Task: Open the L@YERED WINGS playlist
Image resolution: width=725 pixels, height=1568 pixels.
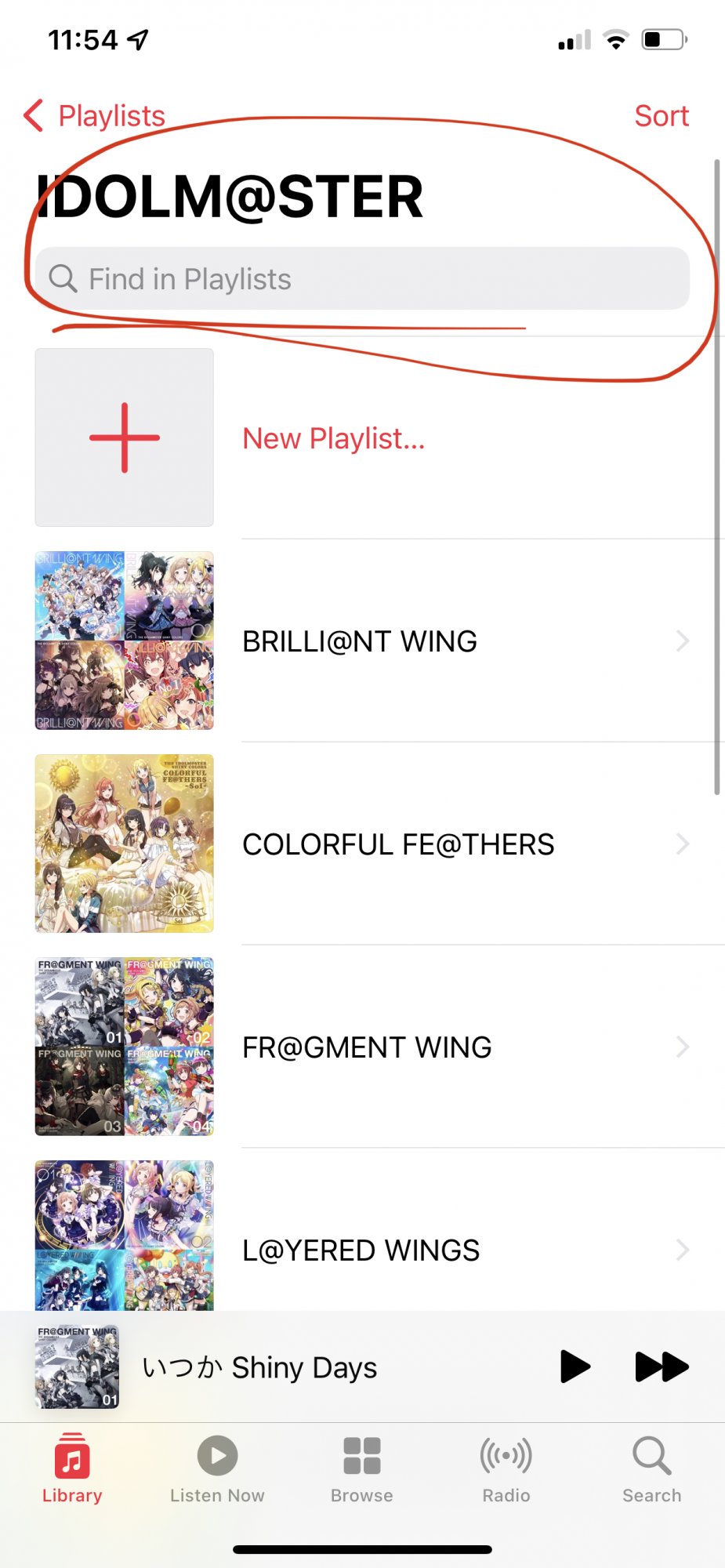Action: click(x=361, y=1250)
